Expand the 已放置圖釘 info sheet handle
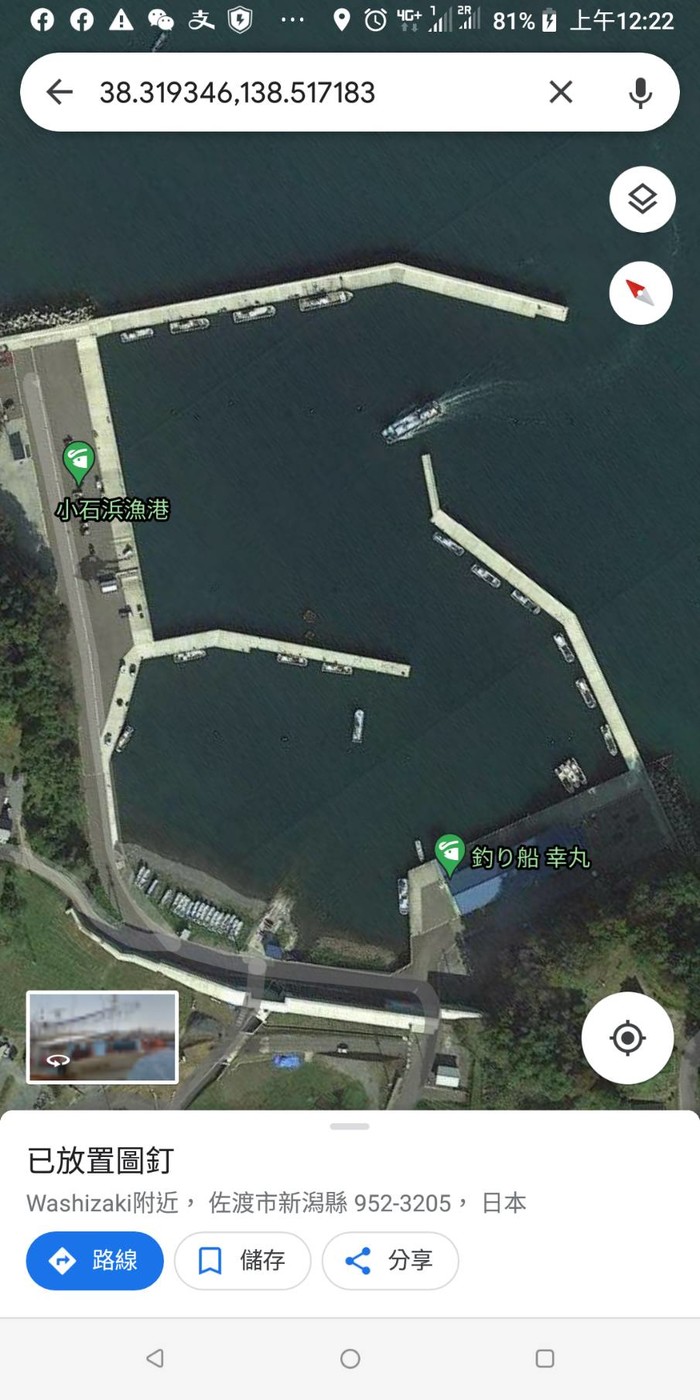Screen dimensions: 700x1400 point(349,1127)
